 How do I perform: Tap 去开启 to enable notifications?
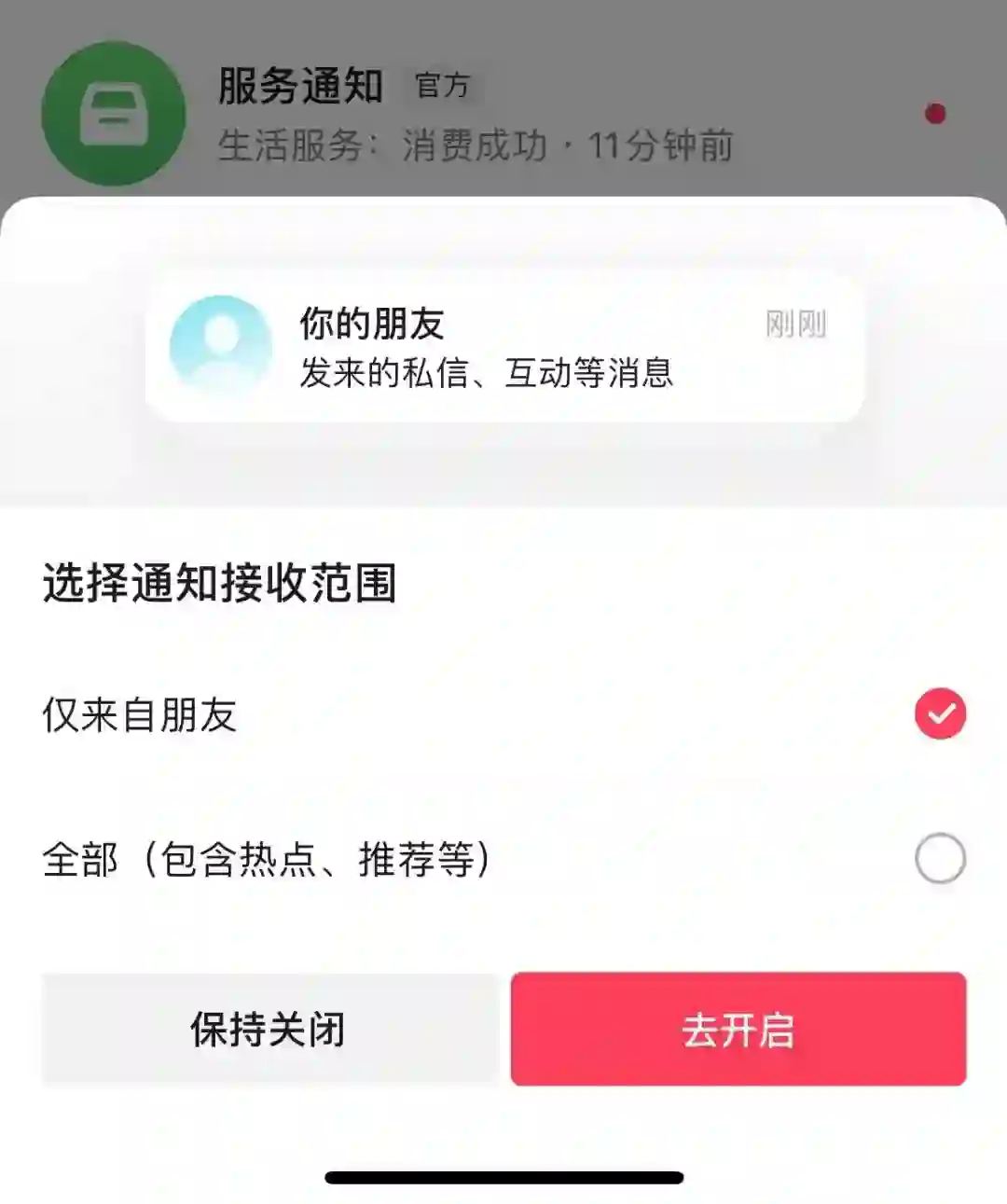tap(738, 1029)
